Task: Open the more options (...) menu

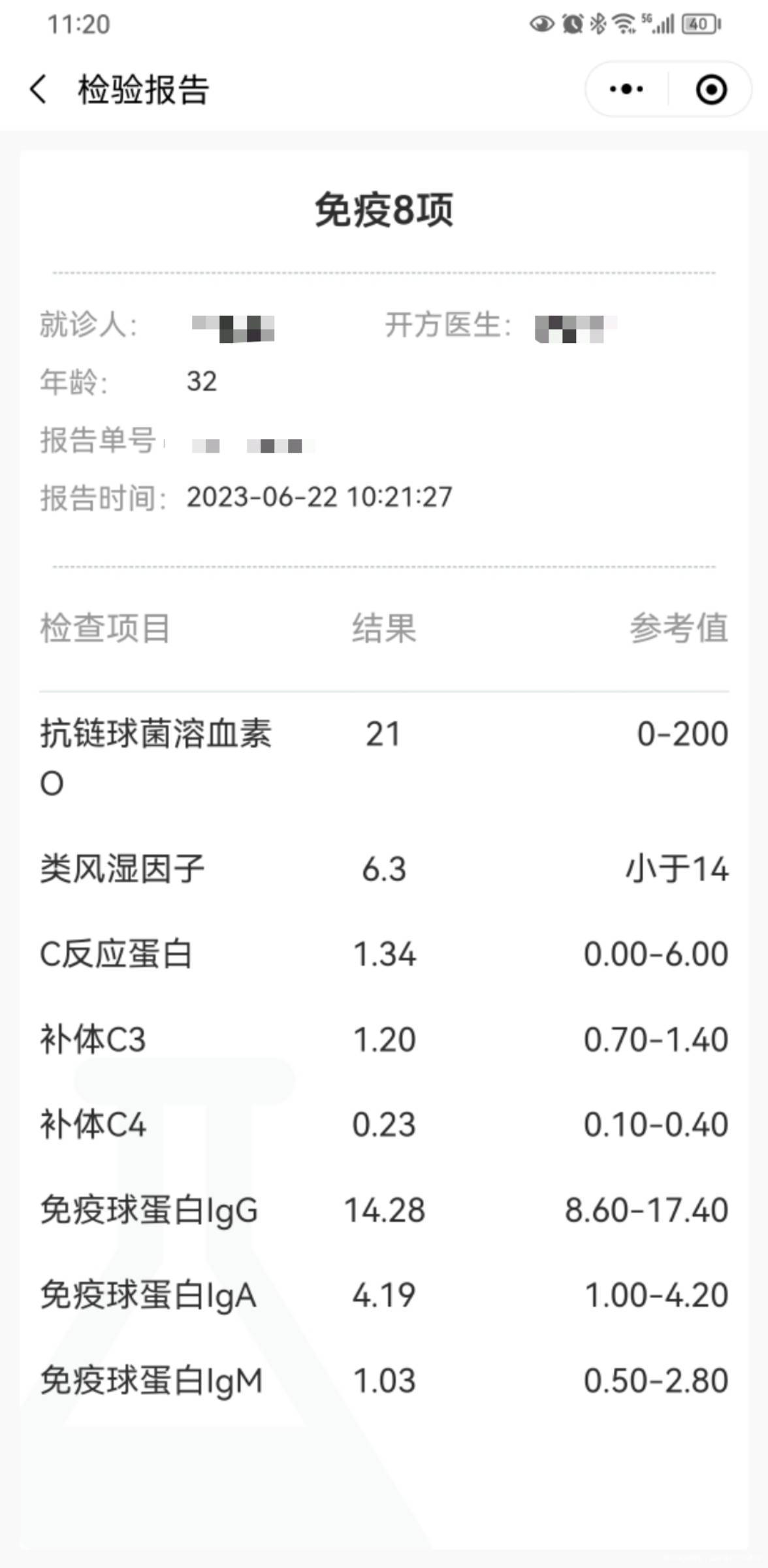Action: [625, 90]
